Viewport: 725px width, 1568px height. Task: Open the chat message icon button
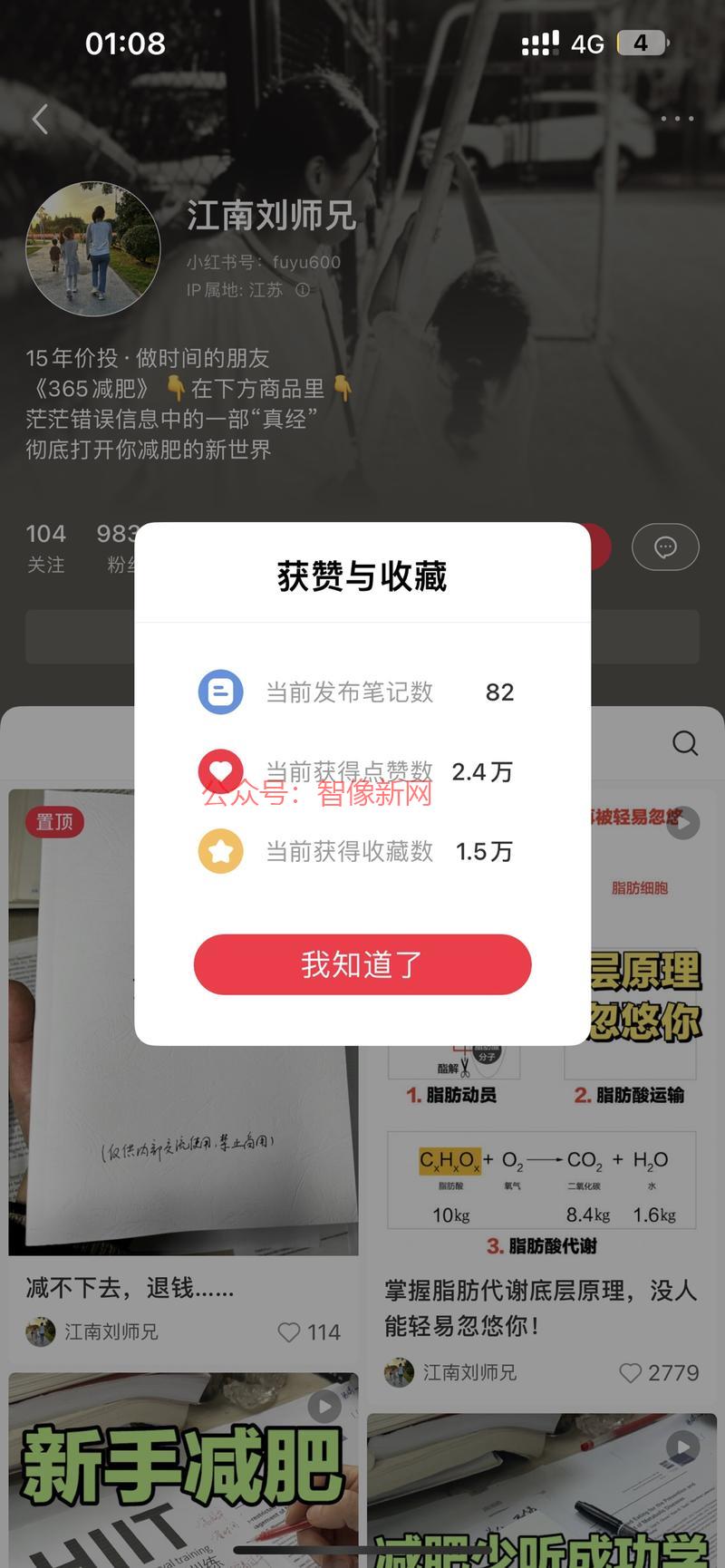665,547
